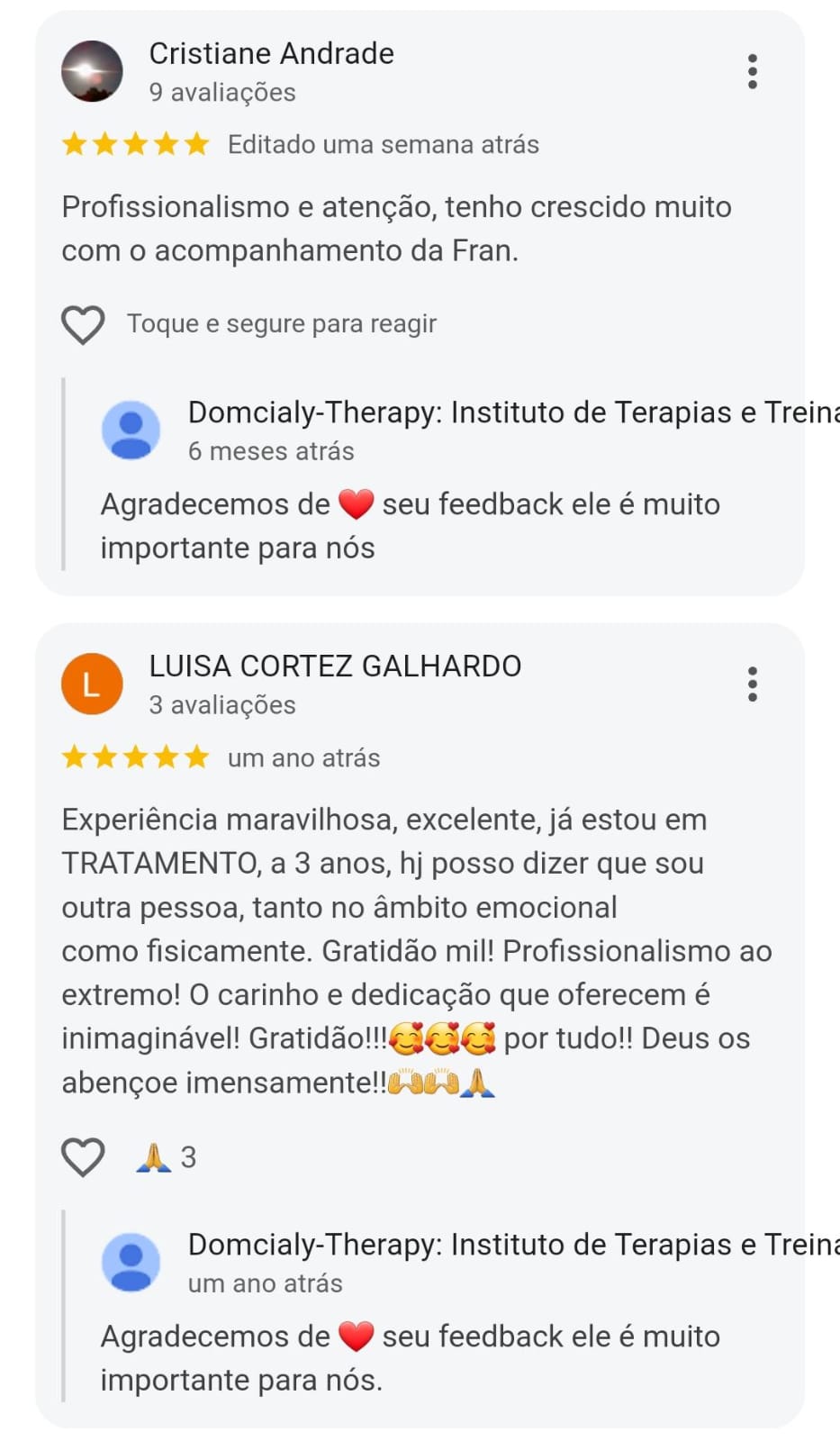View LUISA CORTEZ GALHARDO reviewer name
The width and height of the screenshot is (840, 1441).
click(x=335, y=666)
